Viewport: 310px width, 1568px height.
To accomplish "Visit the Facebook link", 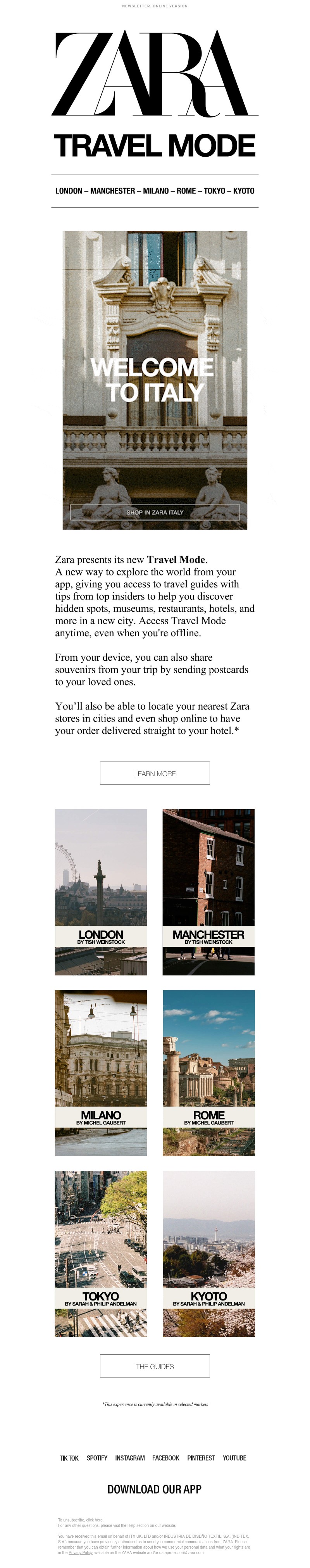I will 165,1458.
